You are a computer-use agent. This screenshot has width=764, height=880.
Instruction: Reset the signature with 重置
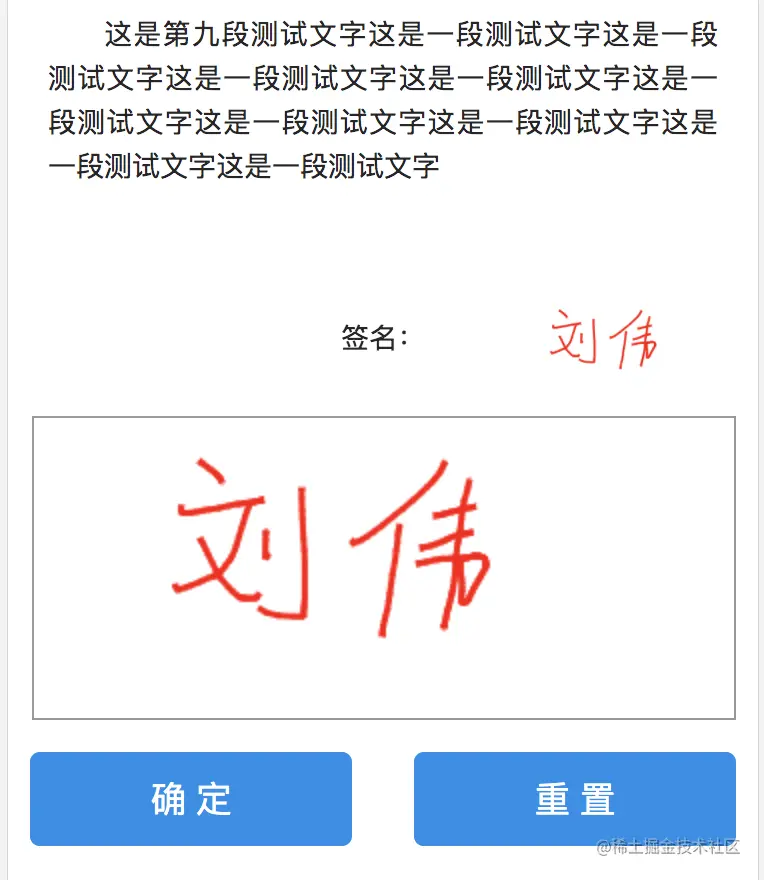[x=574, y=799]
